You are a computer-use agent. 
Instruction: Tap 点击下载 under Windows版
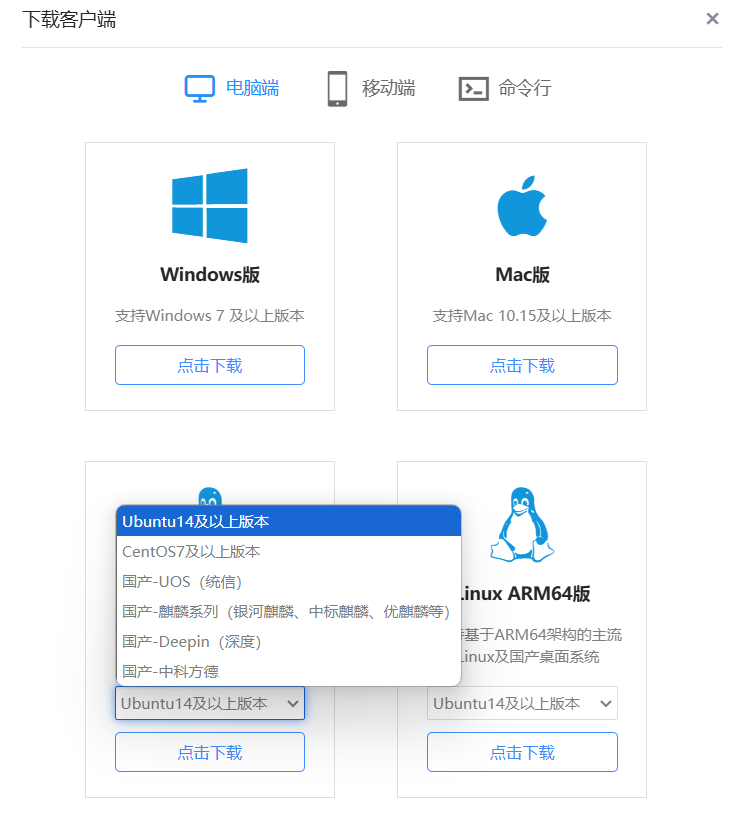pos(210,365)
